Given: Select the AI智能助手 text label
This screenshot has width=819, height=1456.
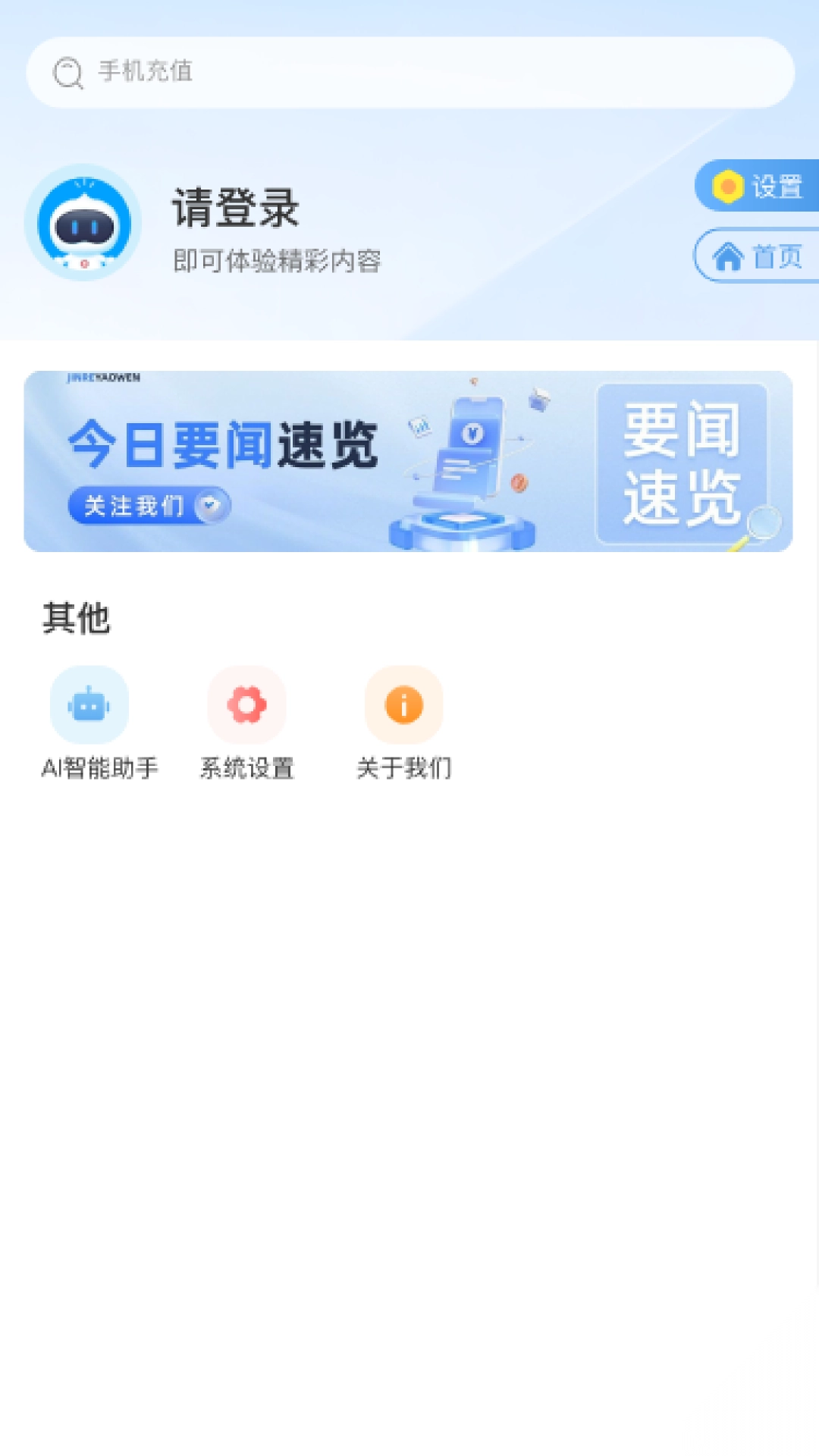Looking at the screenshot, I should (x=99, y=768).
